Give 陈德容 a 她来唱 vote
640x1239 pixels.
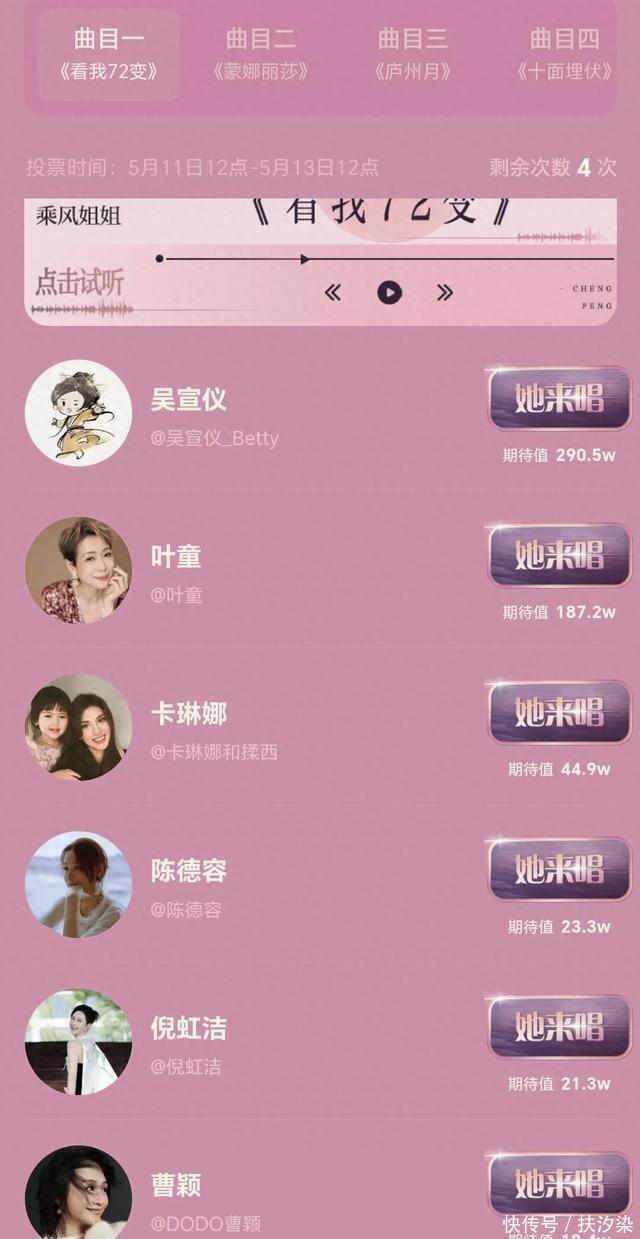pos(559,869)
